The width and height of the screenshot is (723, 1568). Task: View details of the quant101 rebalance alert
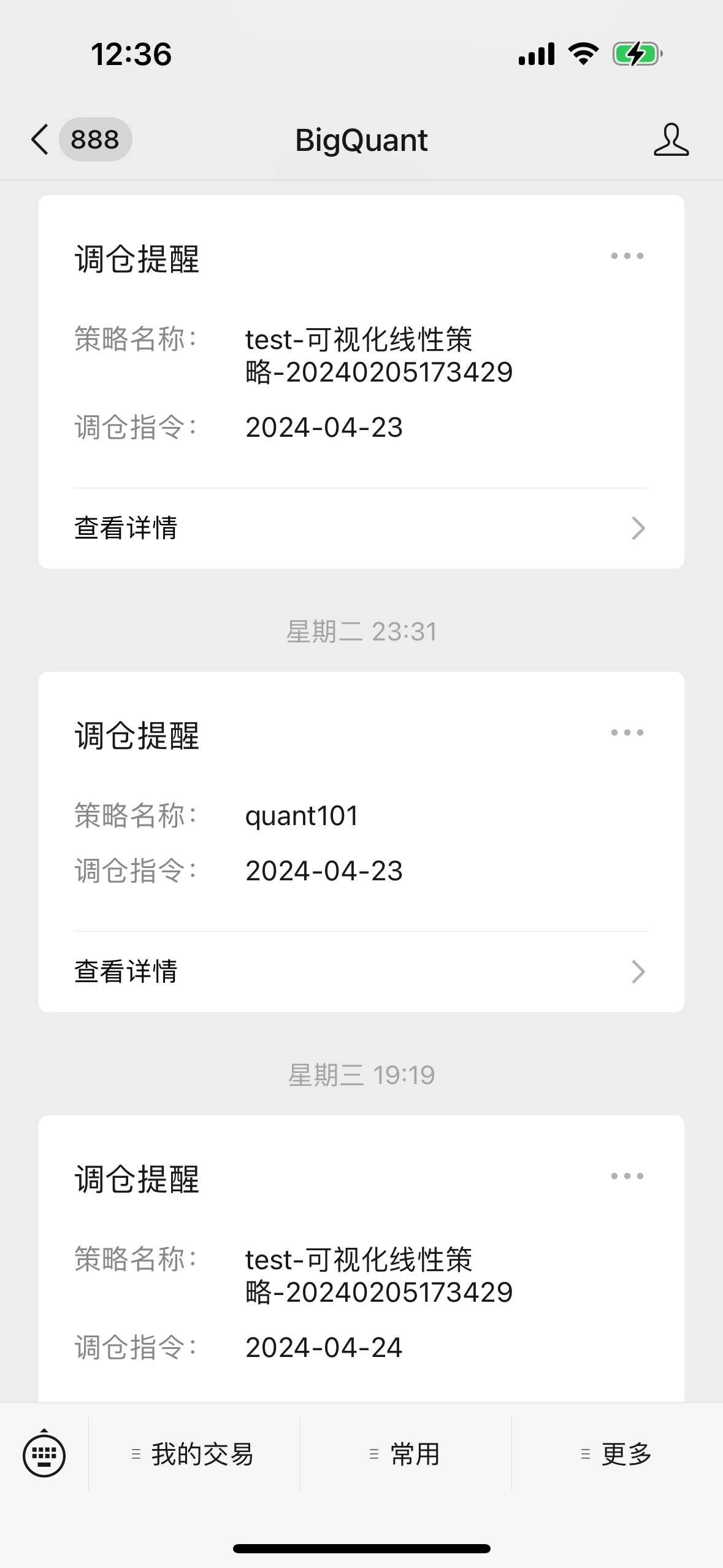361,972
